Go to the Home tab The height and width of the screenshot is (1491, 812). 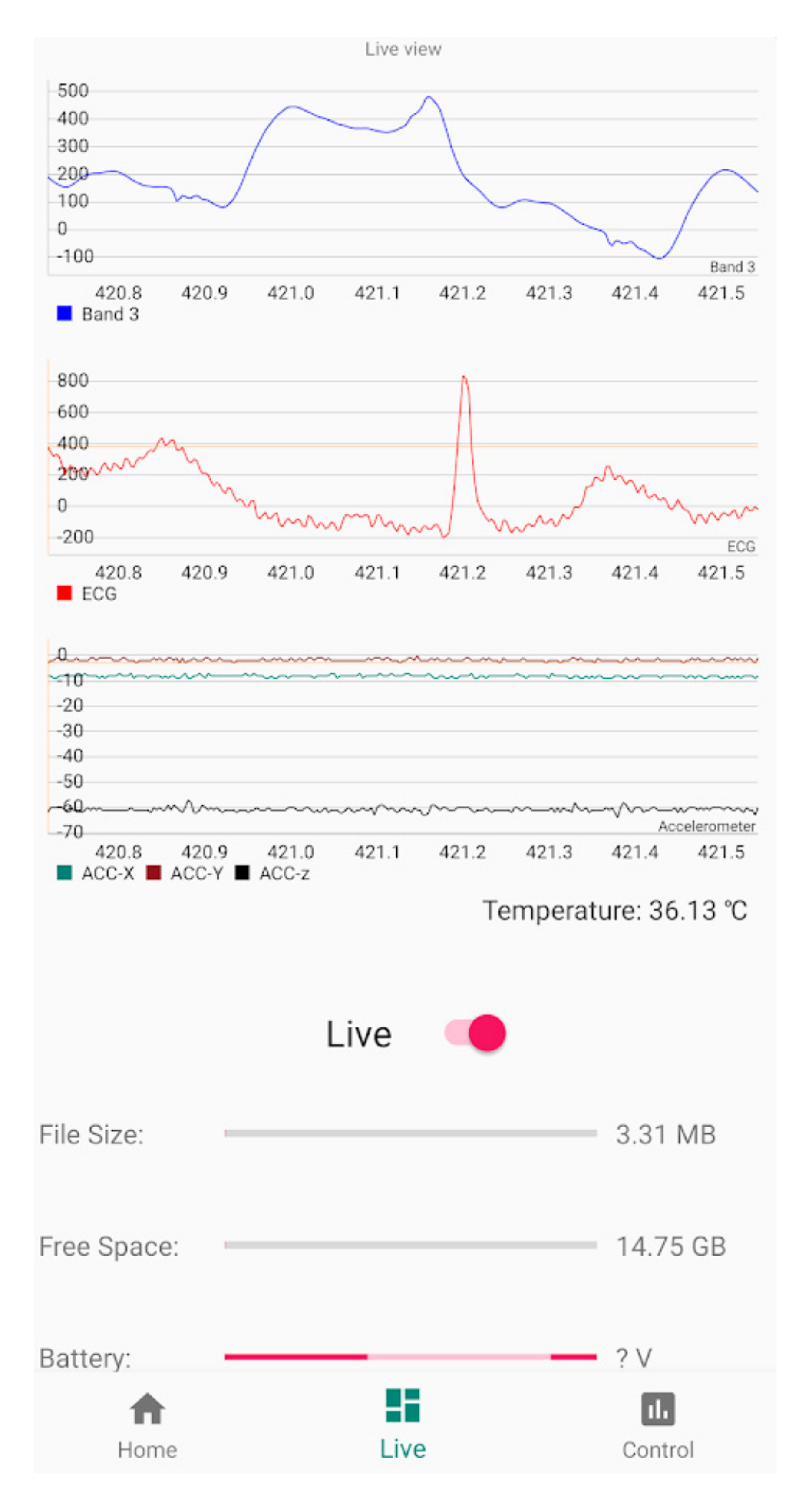(147, 1425)
